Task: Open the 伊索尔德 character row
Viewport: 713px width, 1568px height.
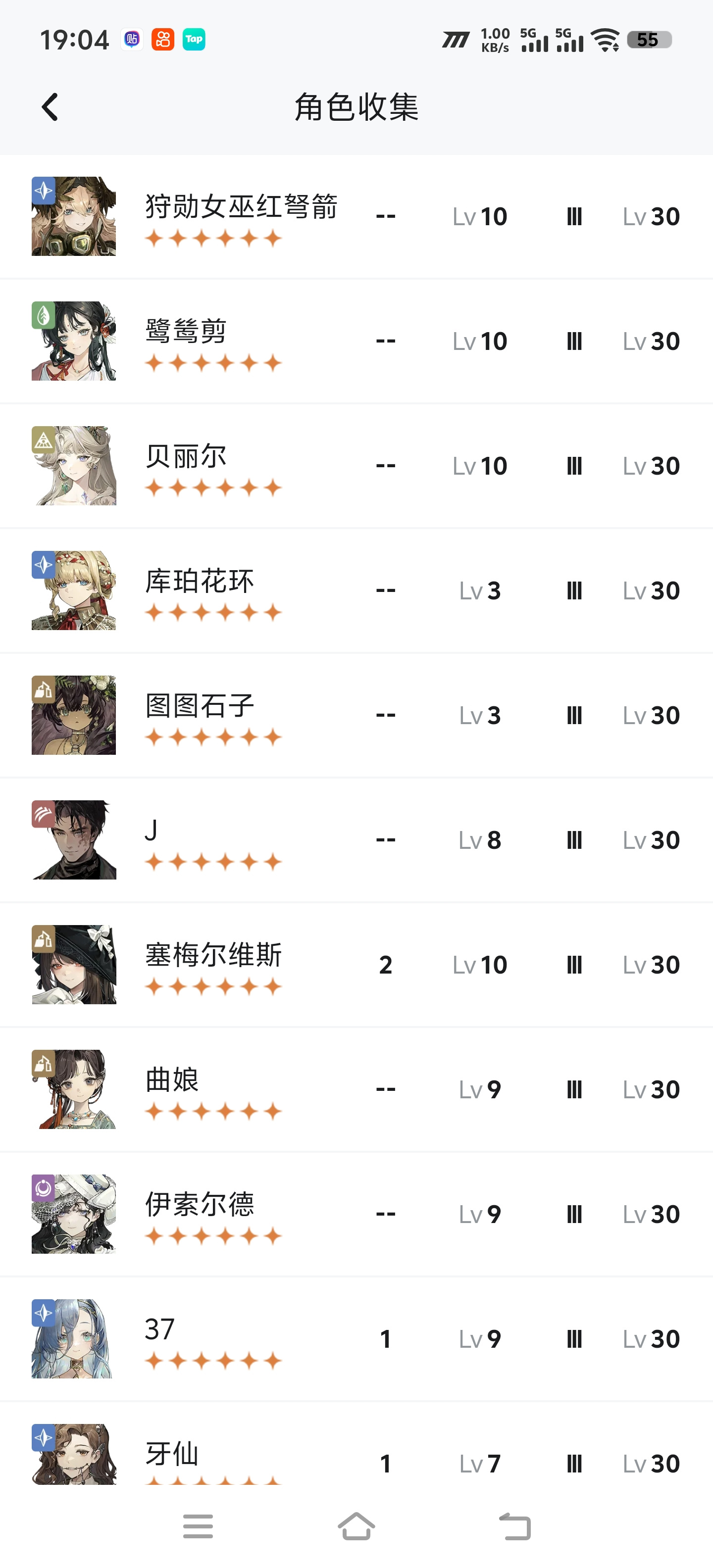Action: [356, 1215]
